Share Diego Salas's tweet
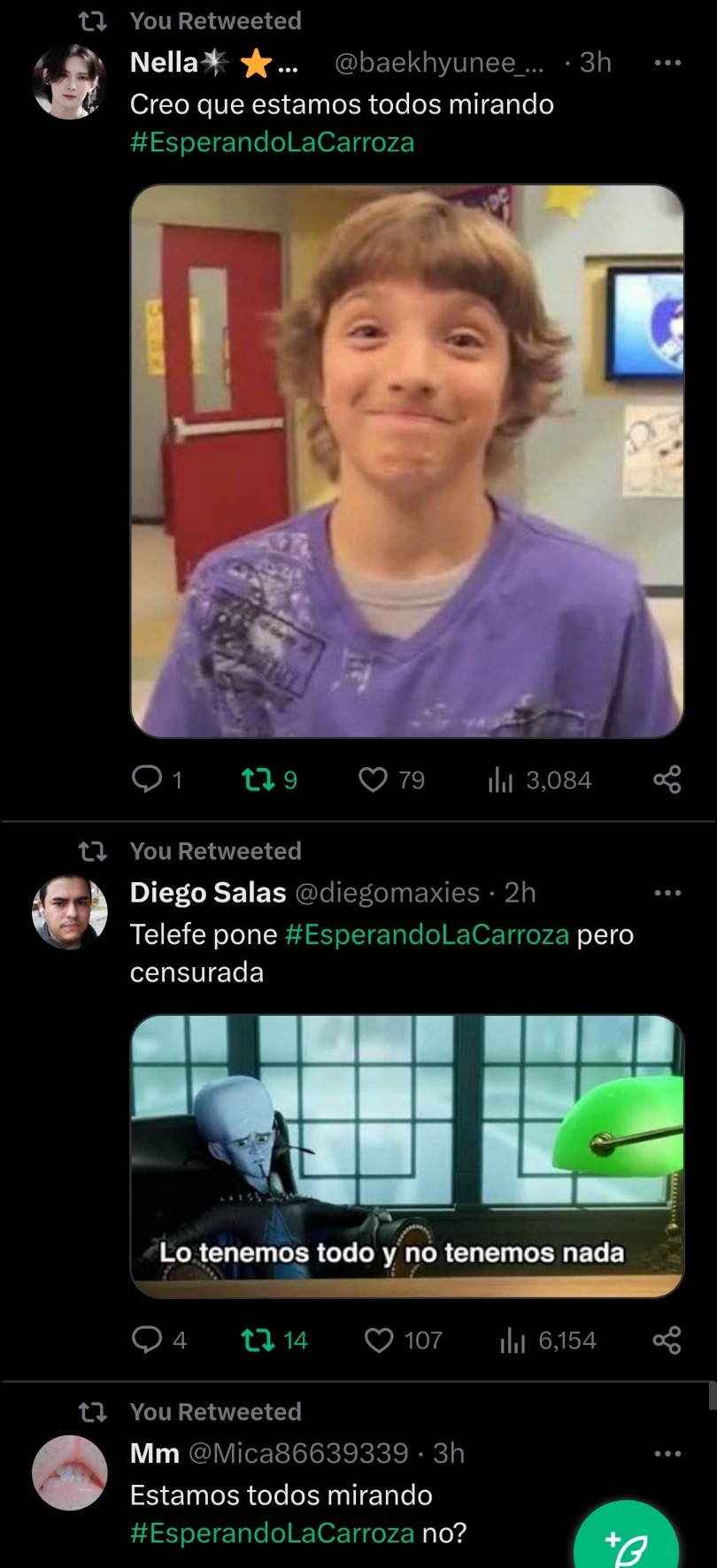The image size is (717, 1568). pos(667,1340)
